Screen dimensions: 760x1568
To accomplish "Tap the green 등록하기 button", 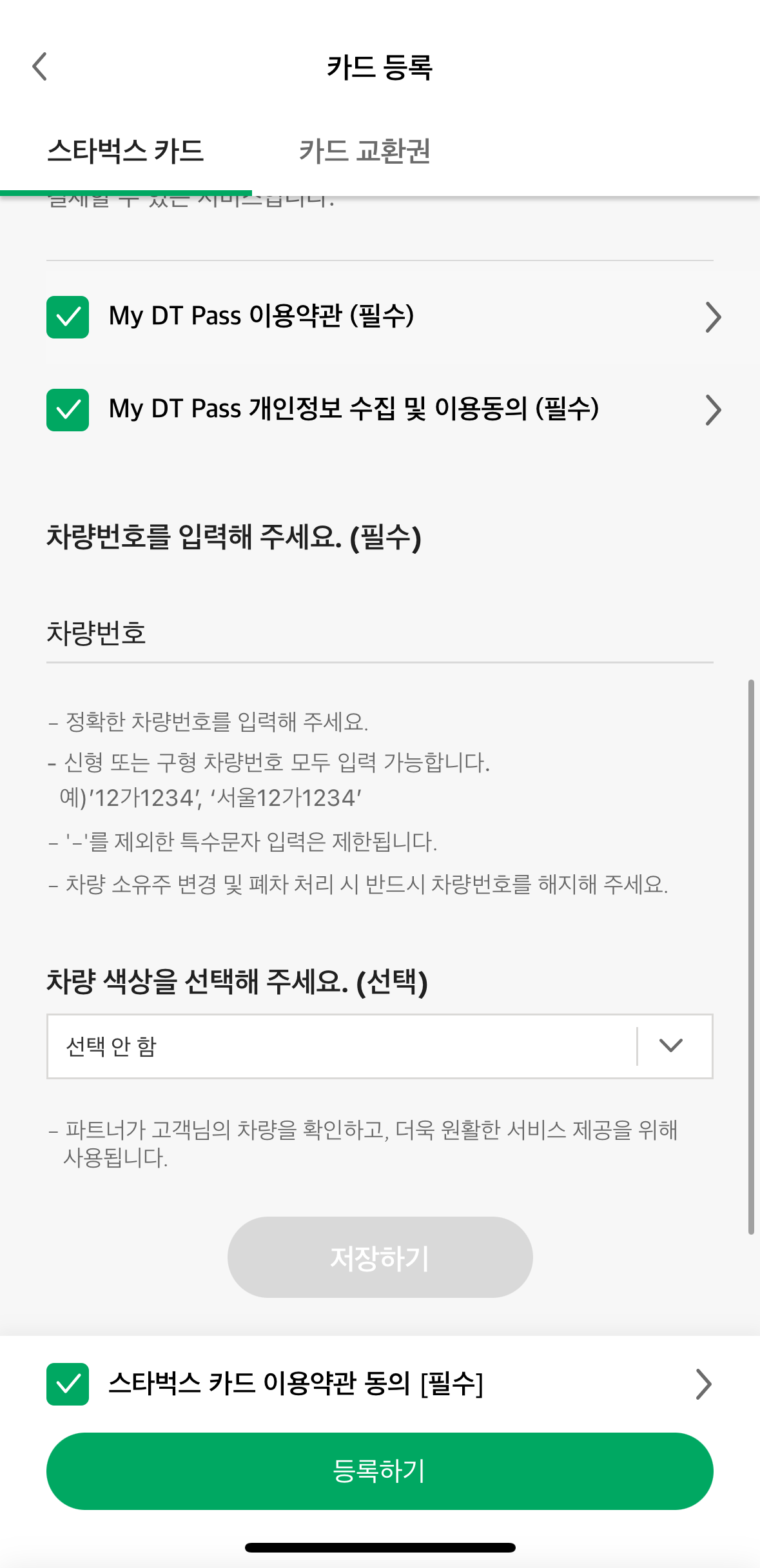I will tap(380, 1471).
